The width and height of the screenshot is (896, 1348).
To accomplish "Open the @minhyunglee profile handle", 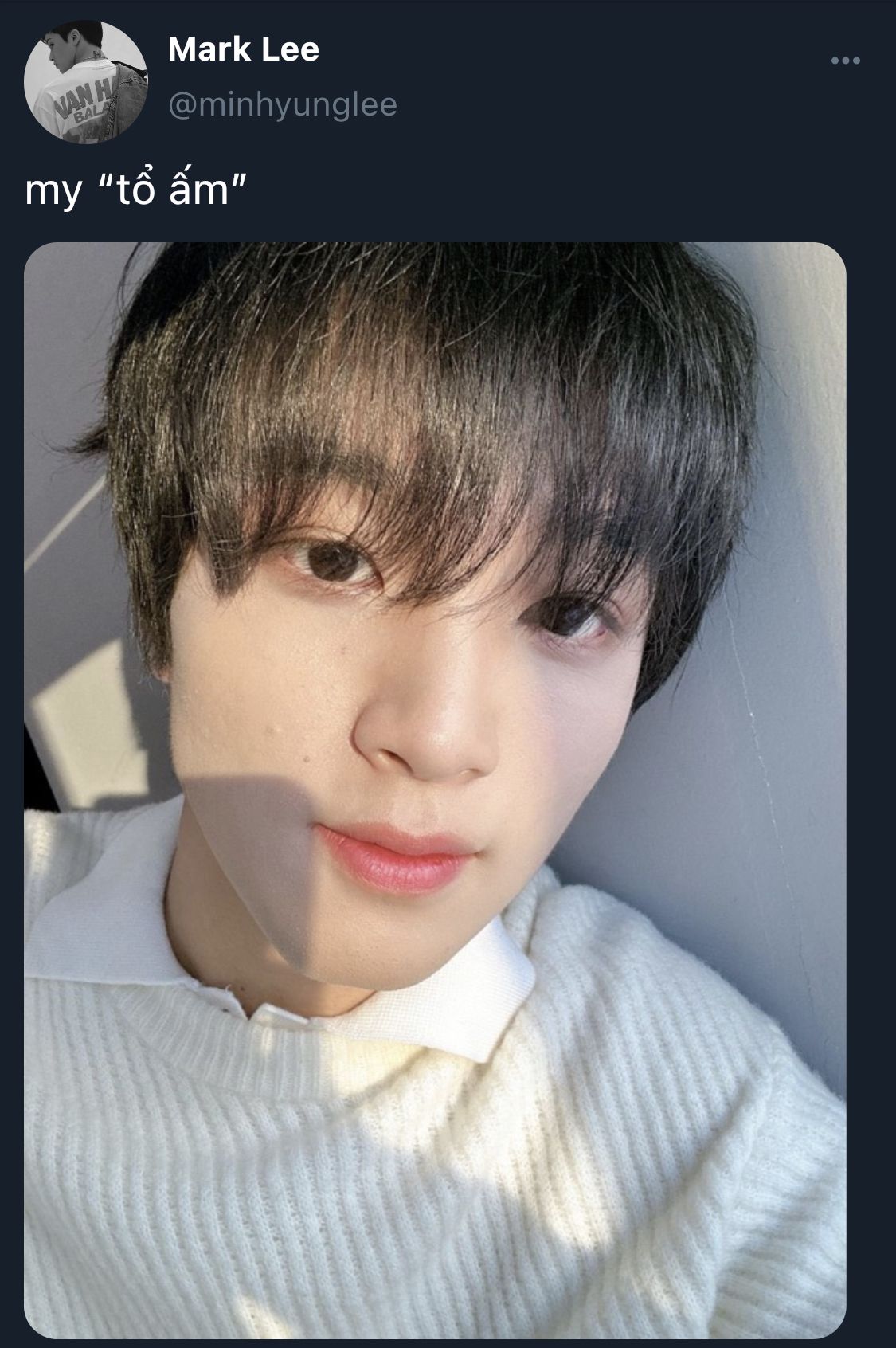I will pos(283,105).
